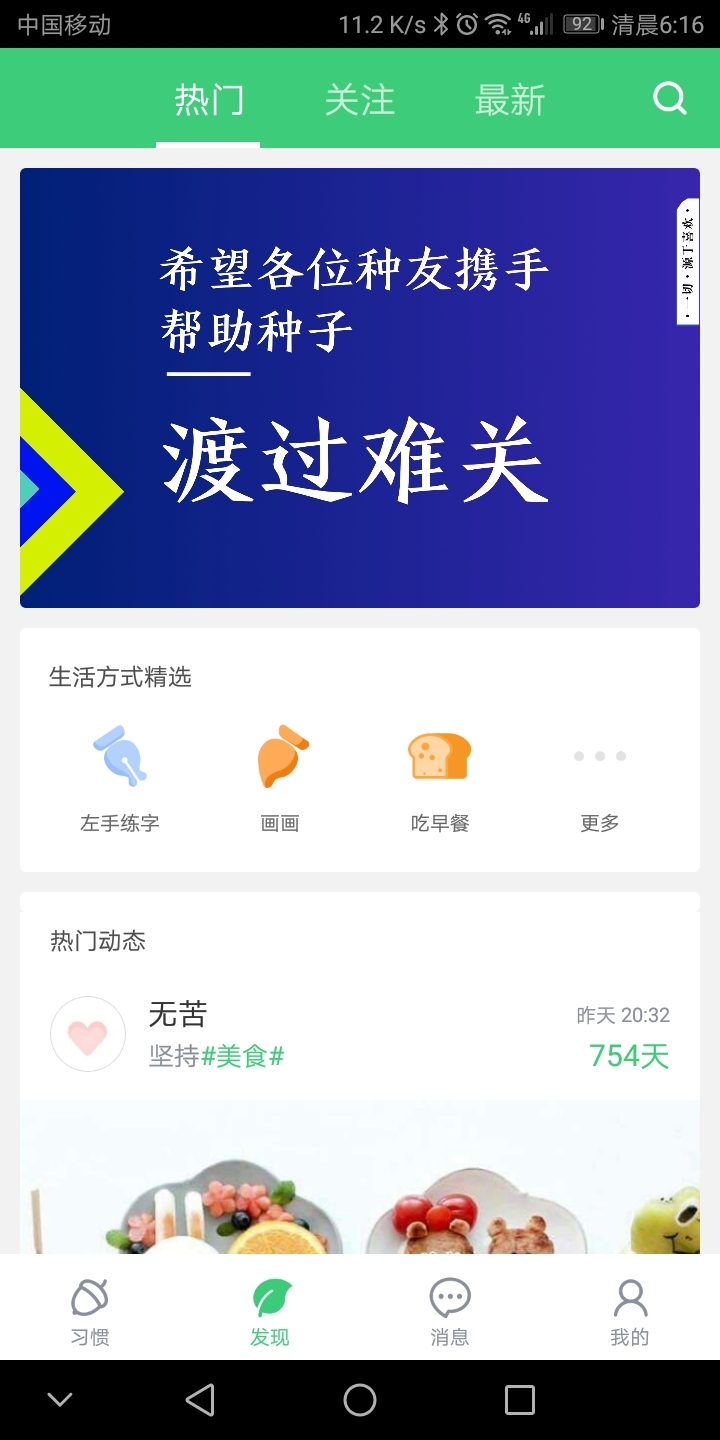Open the 更多 three-dot icon
The width and height of the screenshot is (720, 1440).
tap(598, 757)
